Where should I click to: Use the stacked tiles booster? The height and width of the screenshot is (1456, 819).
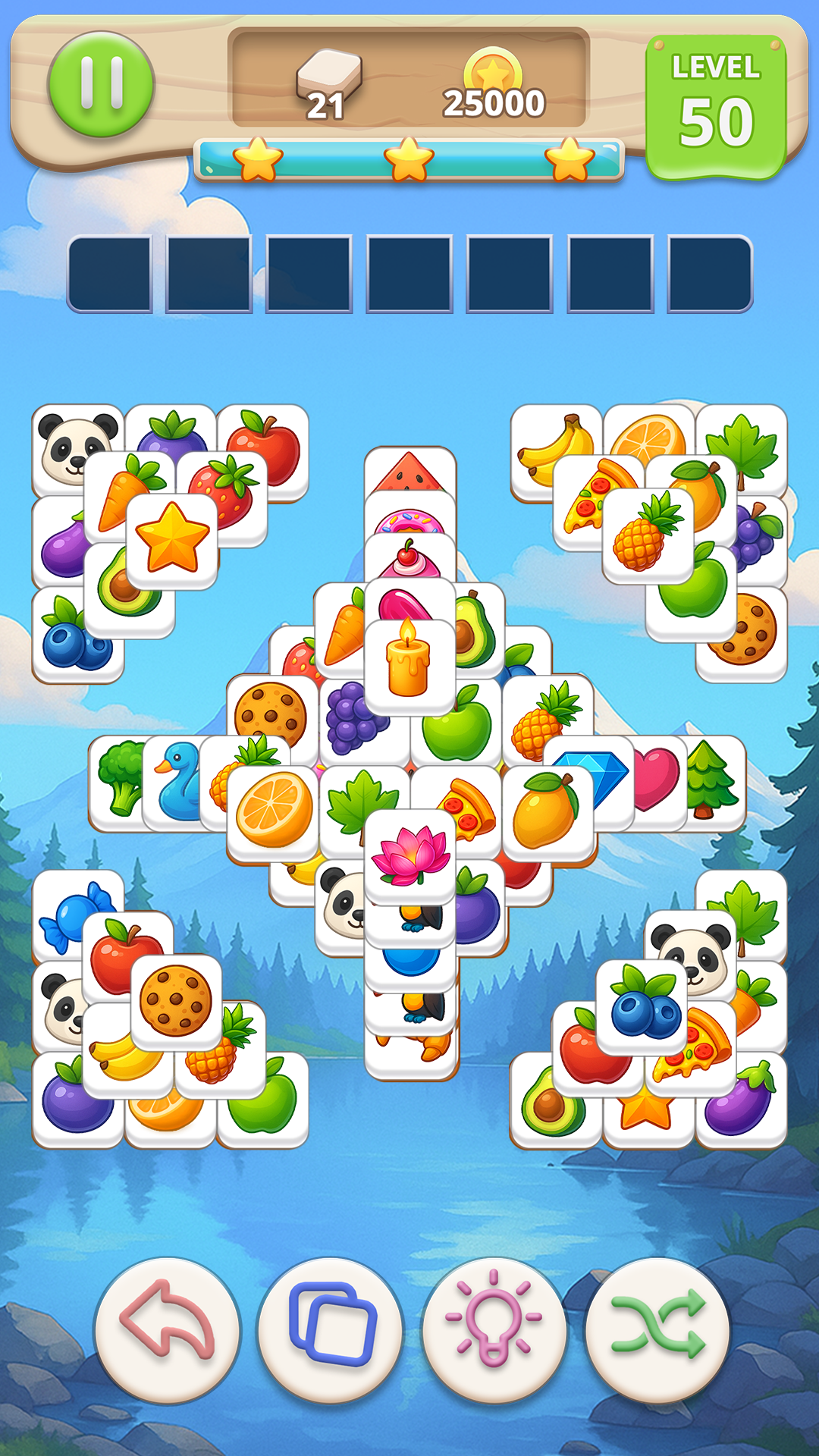tap(331, 1330)
